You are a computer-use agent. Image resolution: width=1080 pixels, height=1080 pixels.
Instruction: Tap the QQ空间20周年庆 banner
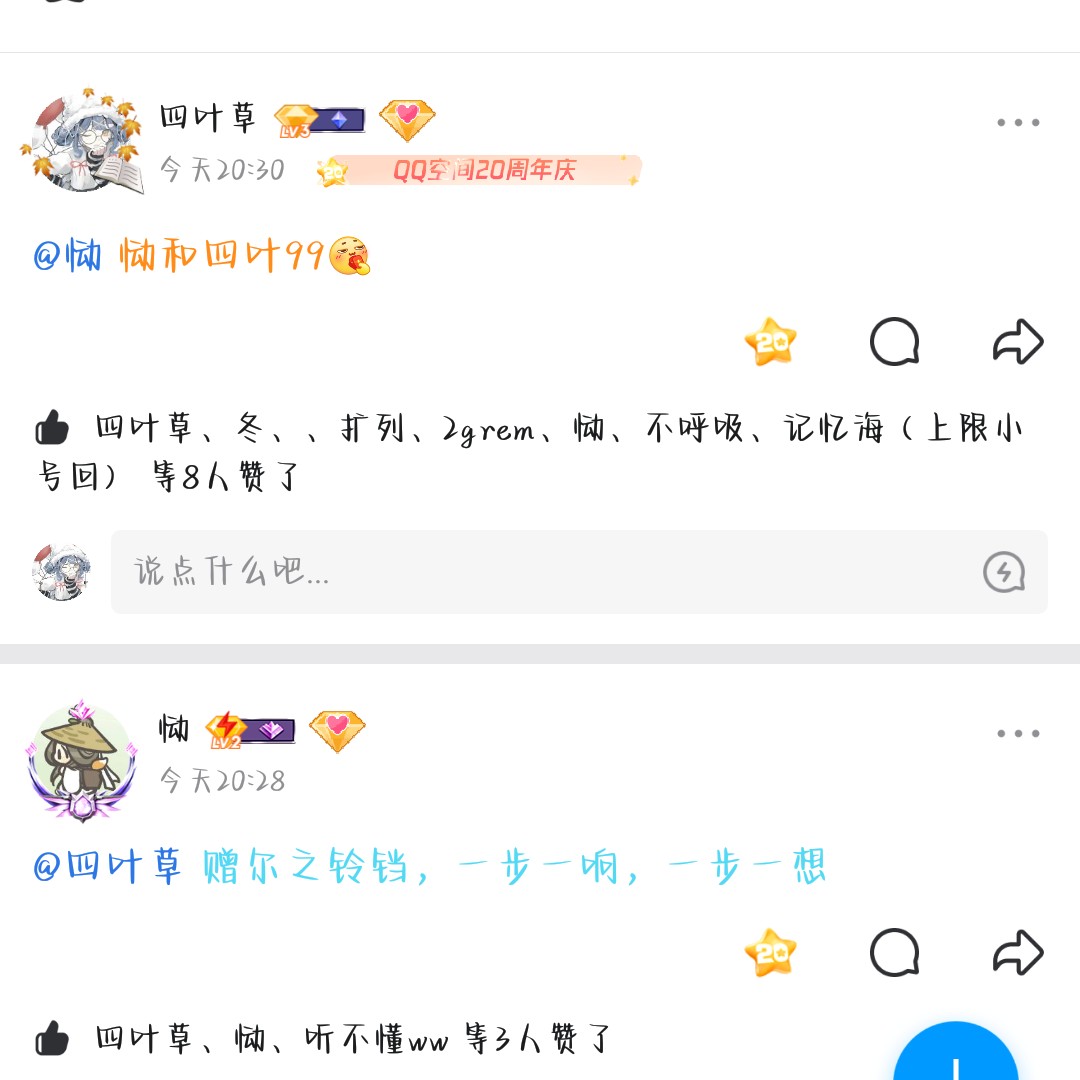480,171
